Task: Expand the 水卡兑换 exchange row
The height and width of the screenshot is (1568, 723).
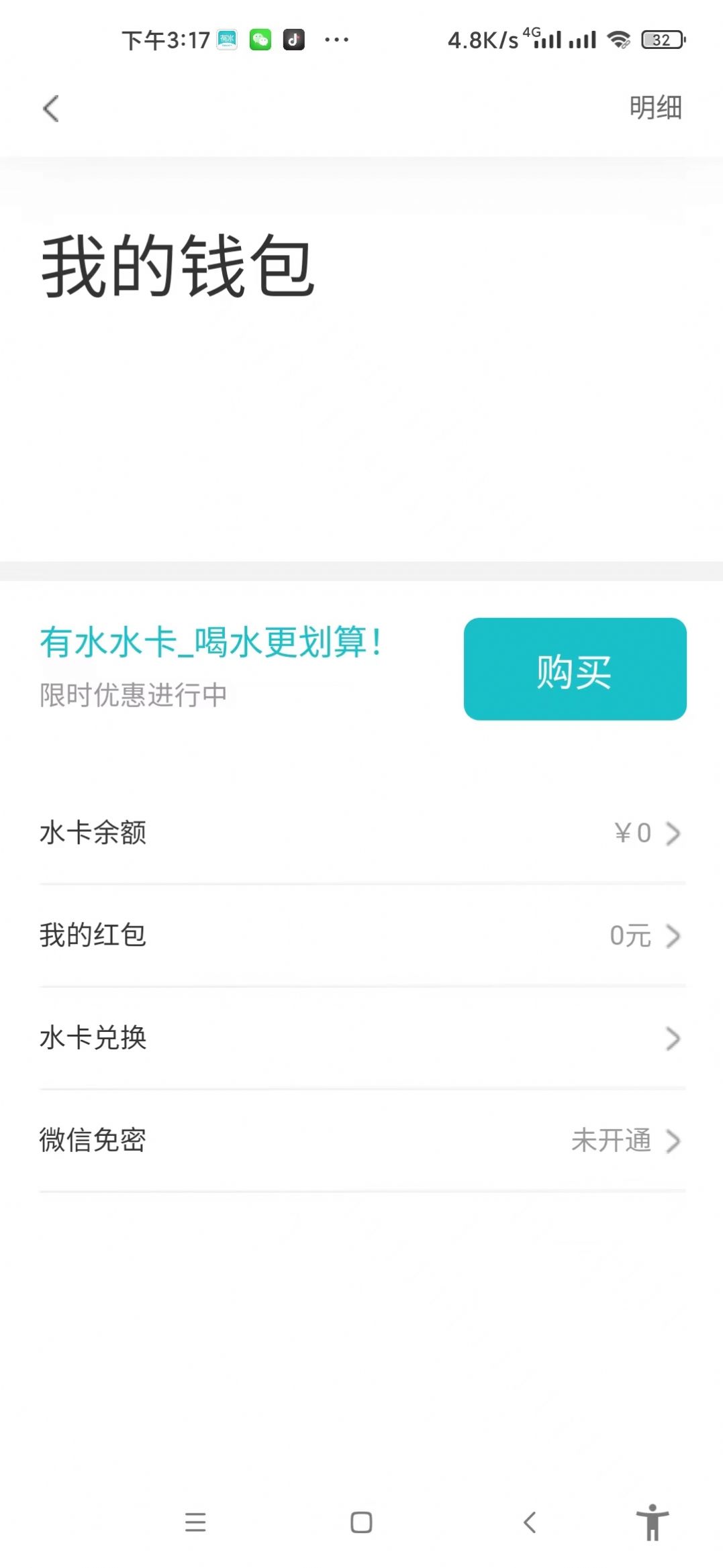Action: coord(673,1039)
